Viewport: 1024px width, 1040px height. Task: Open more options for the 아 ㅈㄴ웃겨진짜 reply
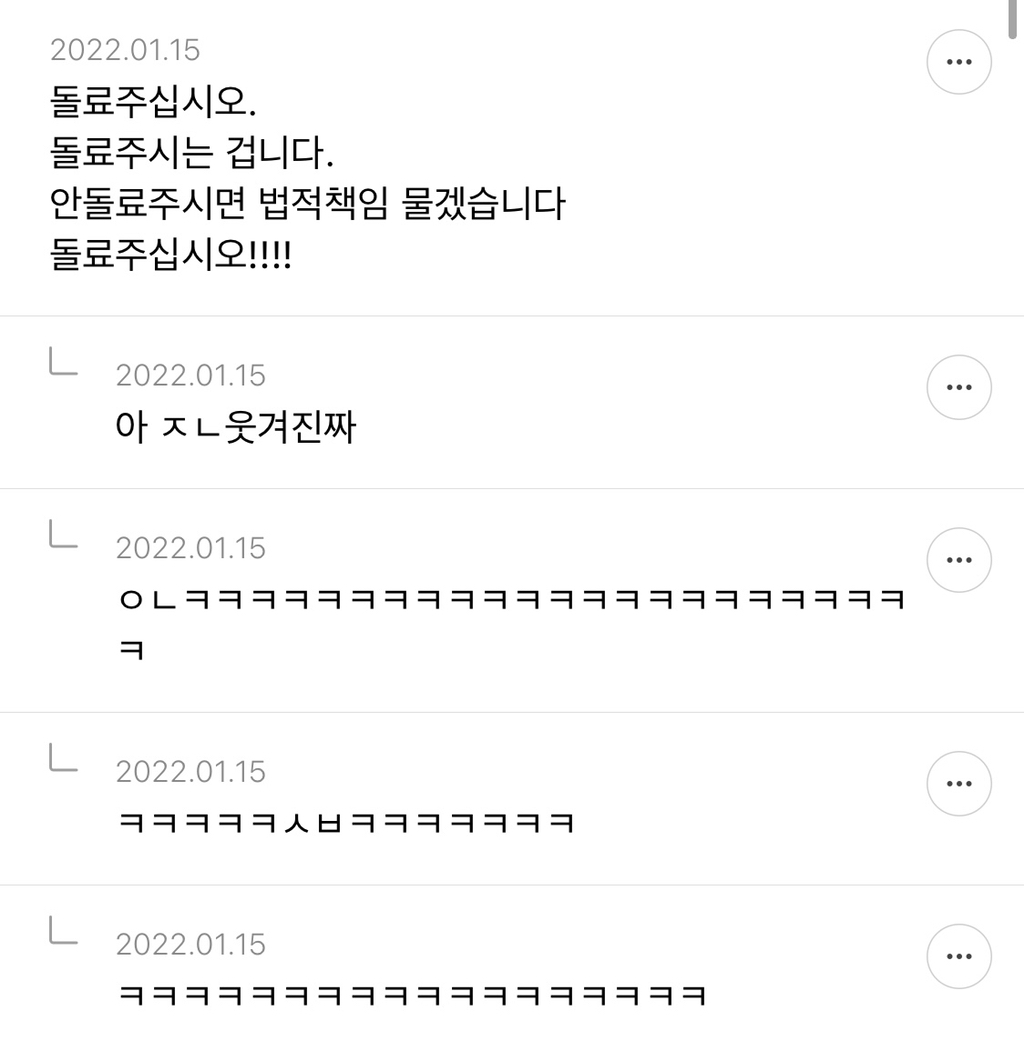959,387
